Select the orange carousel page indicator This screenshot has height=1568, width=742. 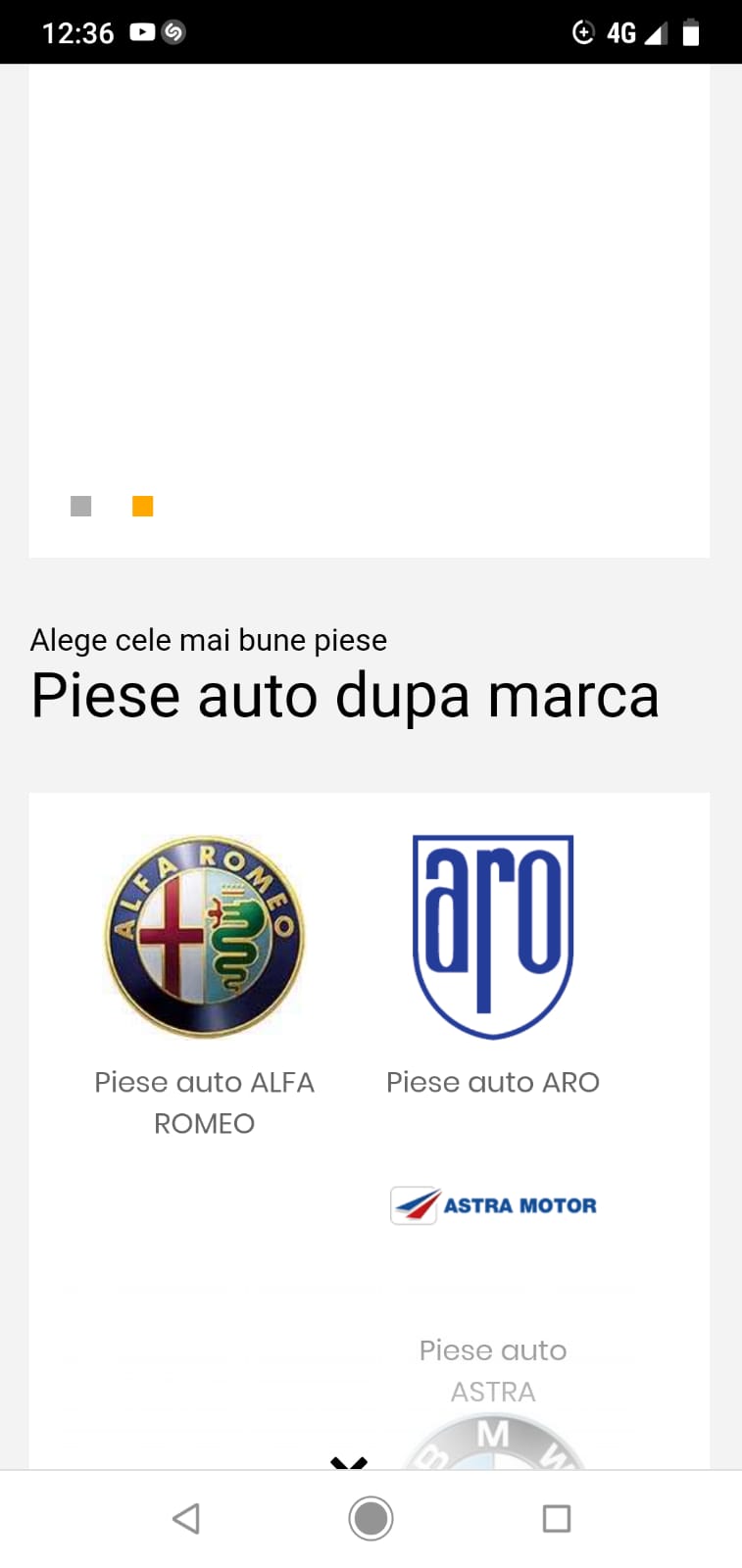pyautogui.click(x=143, y=506)
